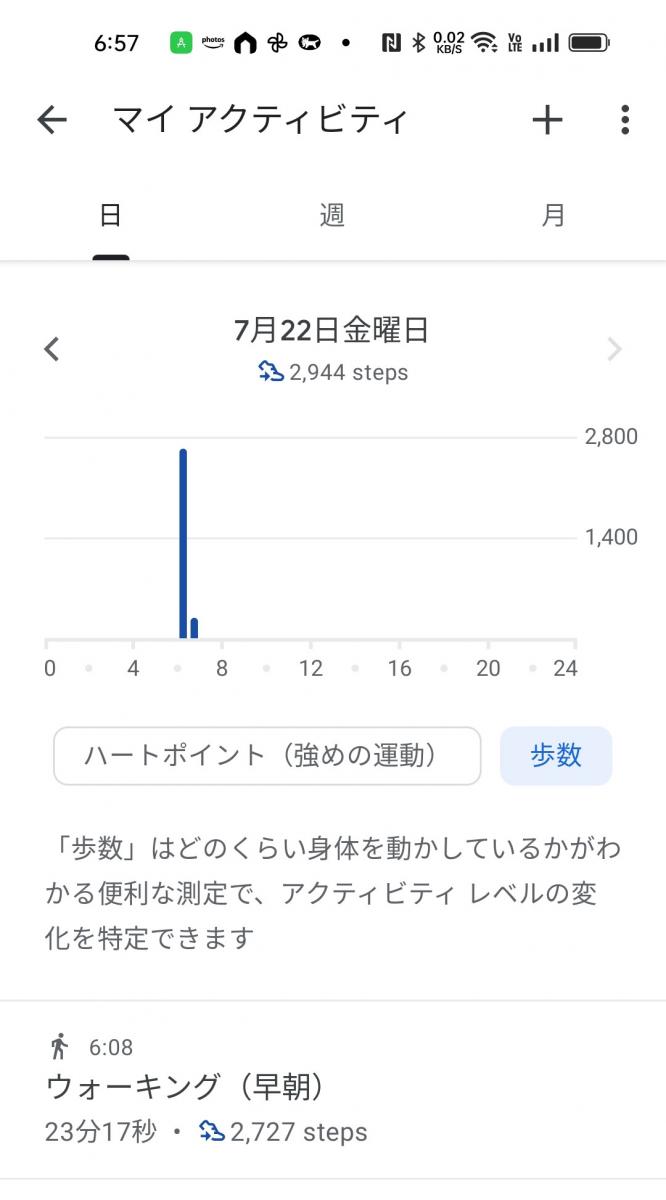Image resolution: width=666 pixels, height=1200 pixels.
Task: Add a new activity with plus icon
Action: 547,121
